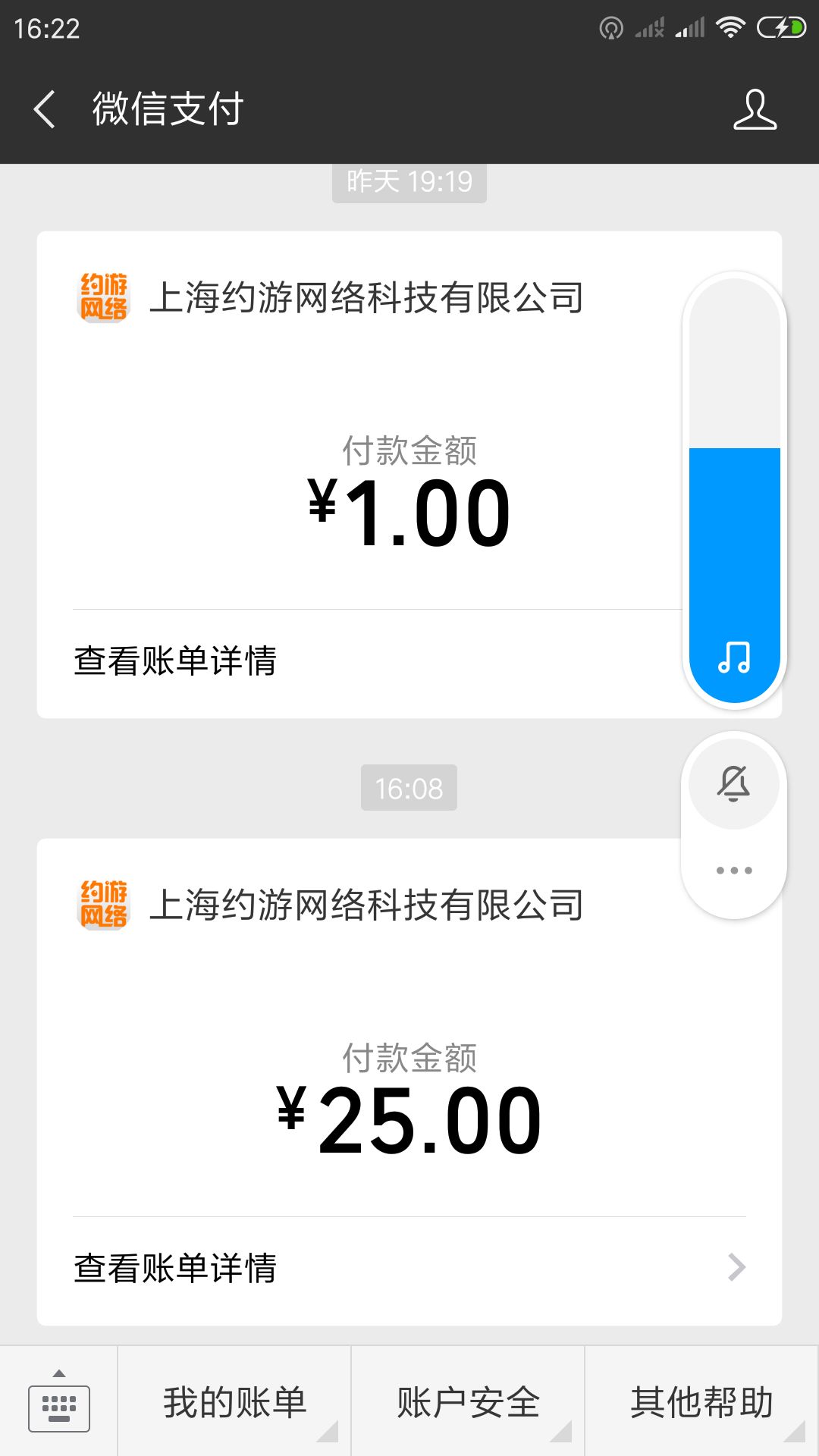
Task: Open the 其他帮助 menu
Action: 701,1403
